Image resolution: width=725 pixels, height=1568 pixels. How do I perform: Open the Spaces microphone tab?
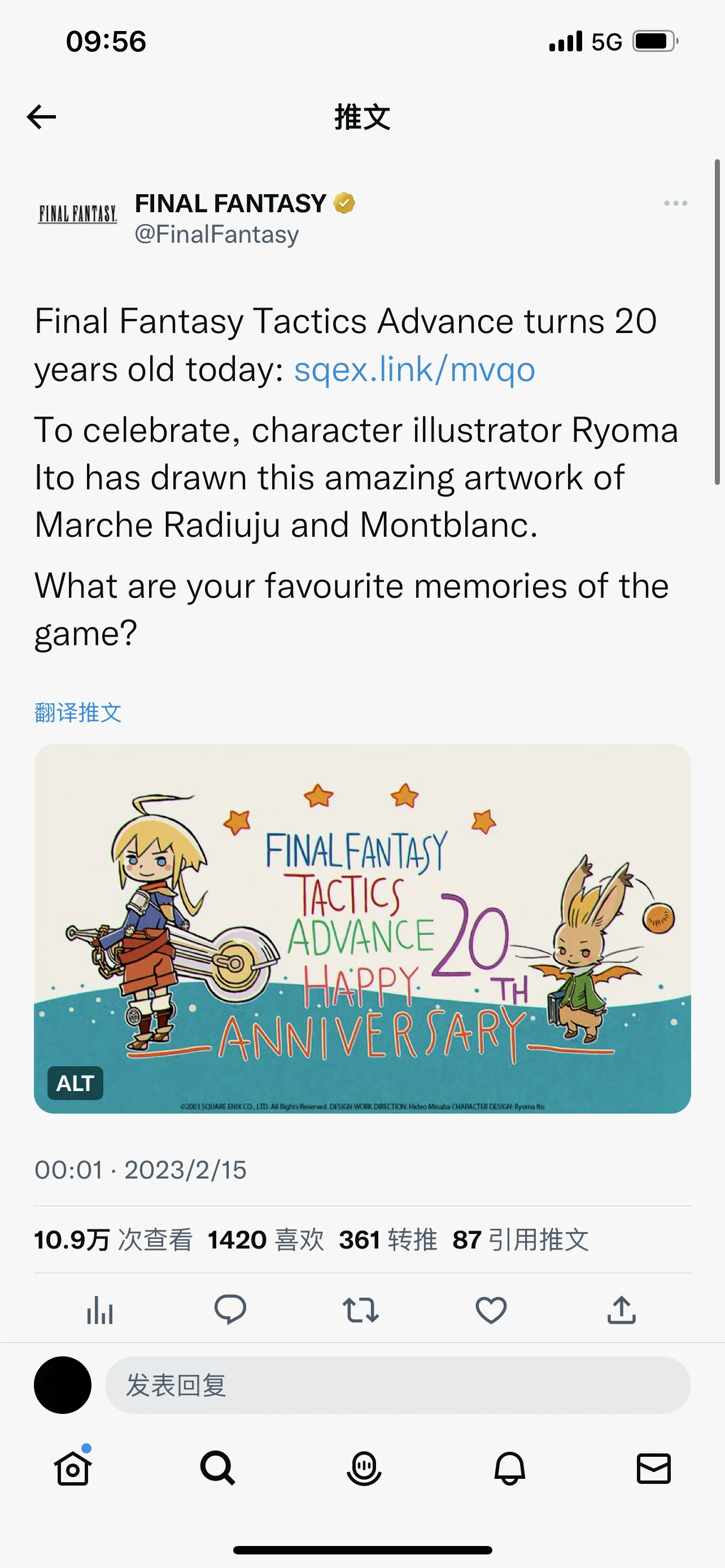click(x=364, y=1468)
